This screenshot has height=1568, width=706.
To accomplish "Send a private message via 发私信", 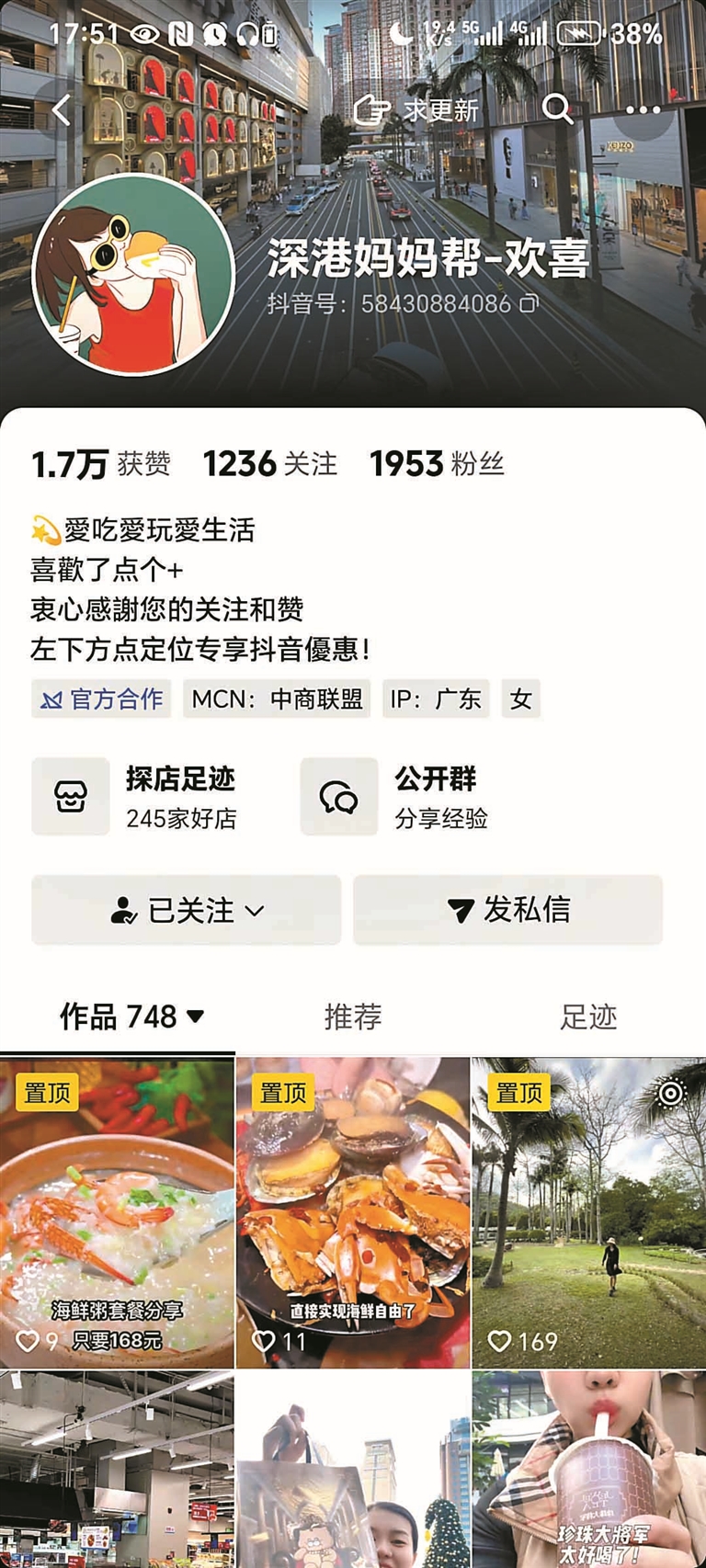I will coord(507,910).
